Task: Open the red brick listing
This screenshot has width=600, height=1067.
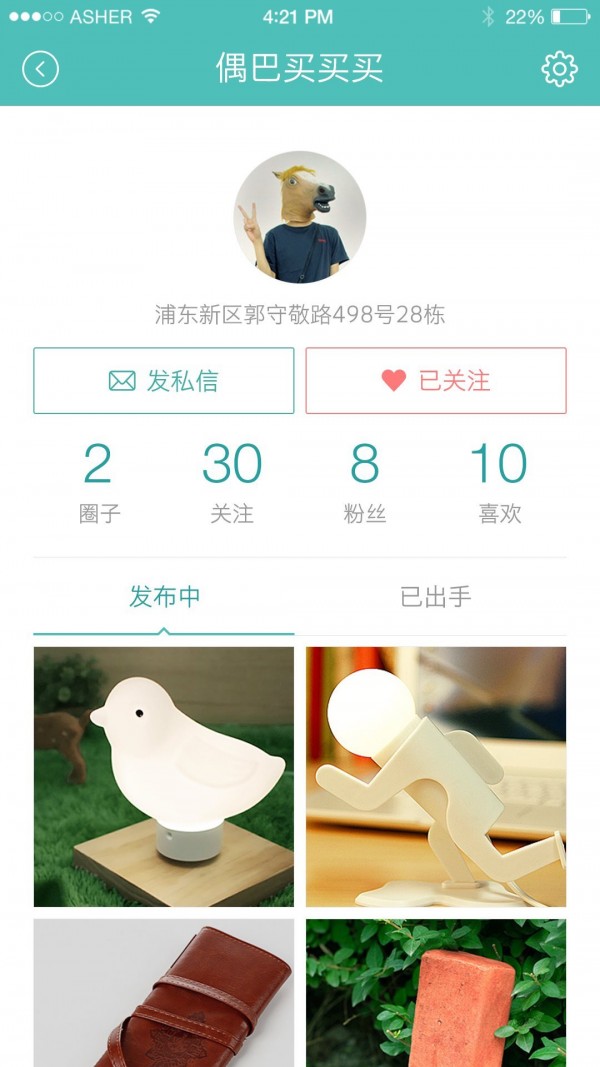Action: tap(436, 993)
